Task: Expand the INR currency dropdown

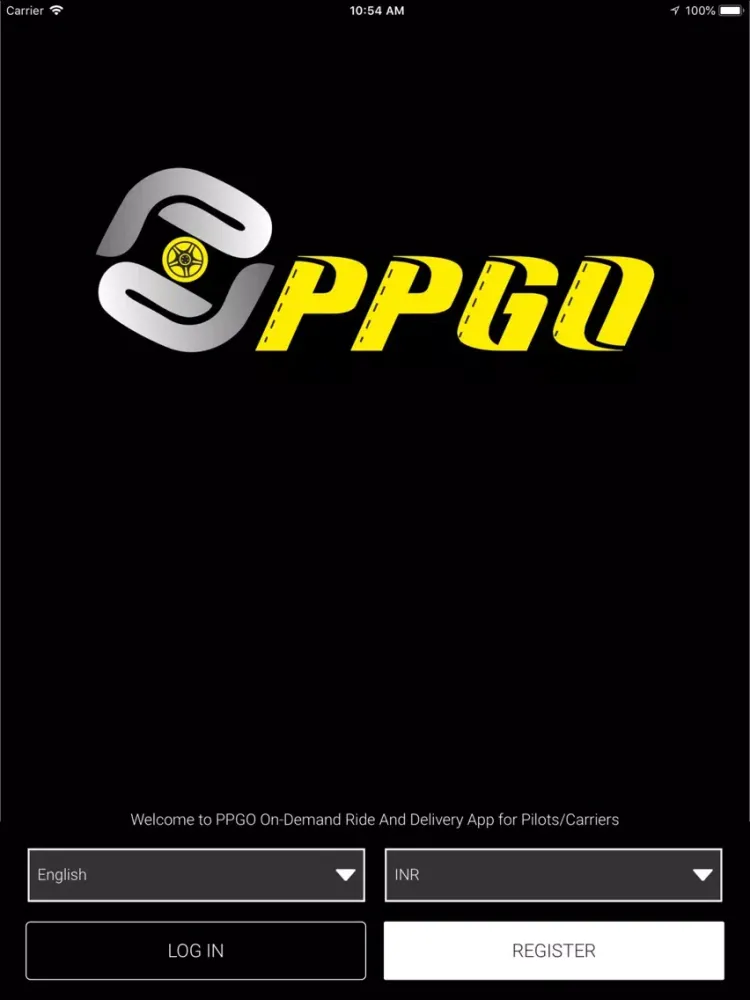Action: 553,875
